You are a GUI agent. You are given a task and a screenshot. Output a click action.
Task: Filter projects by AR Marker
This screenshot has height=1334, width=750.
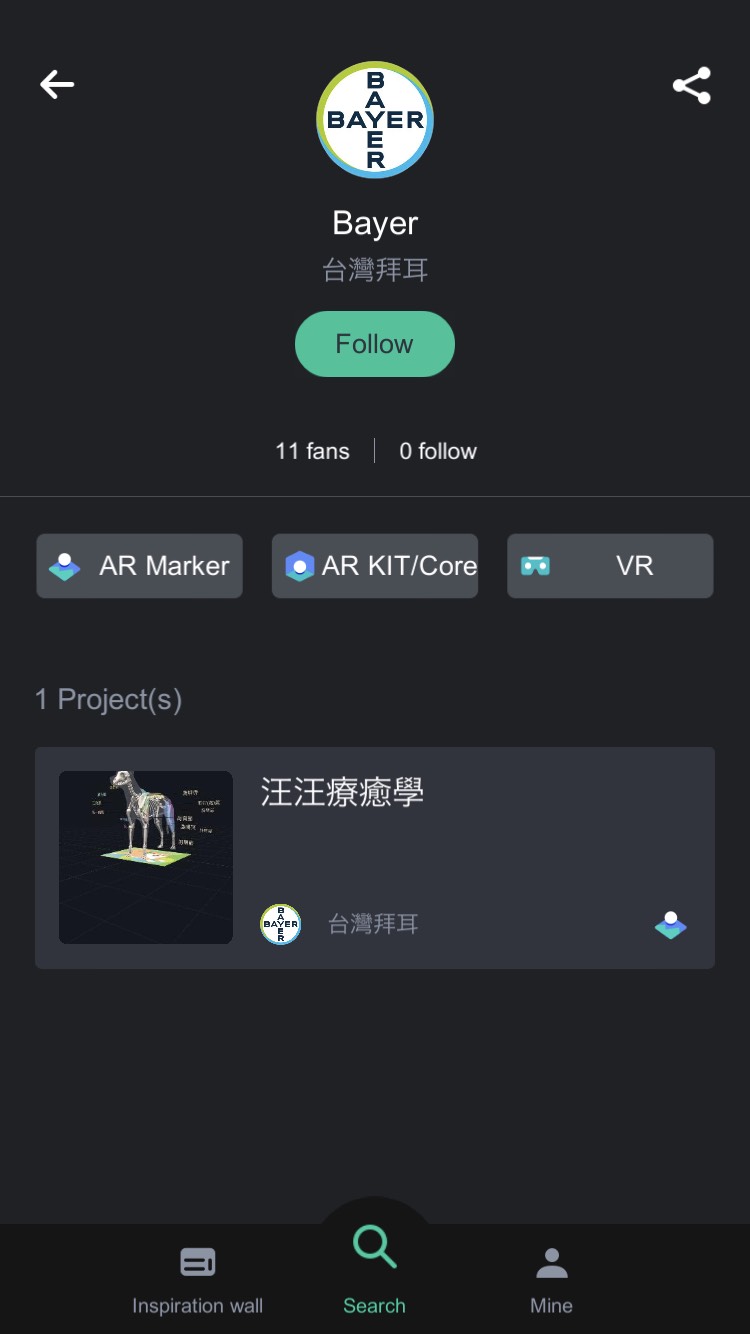tap(140, 566)
